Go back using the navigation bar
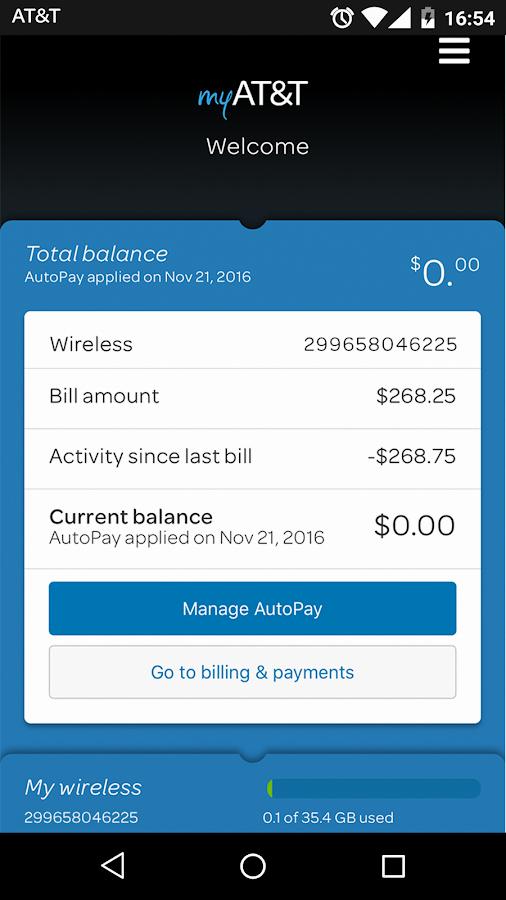The height and width of the screenshot is (900, 506). [112, 866]
